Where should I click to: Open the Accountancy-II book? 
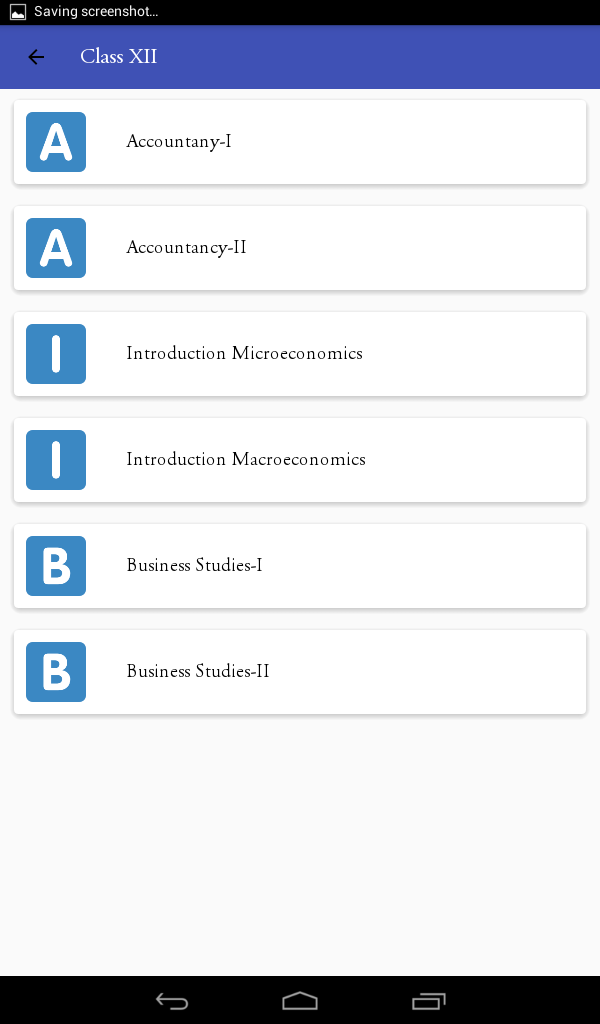tap(300, 248)
